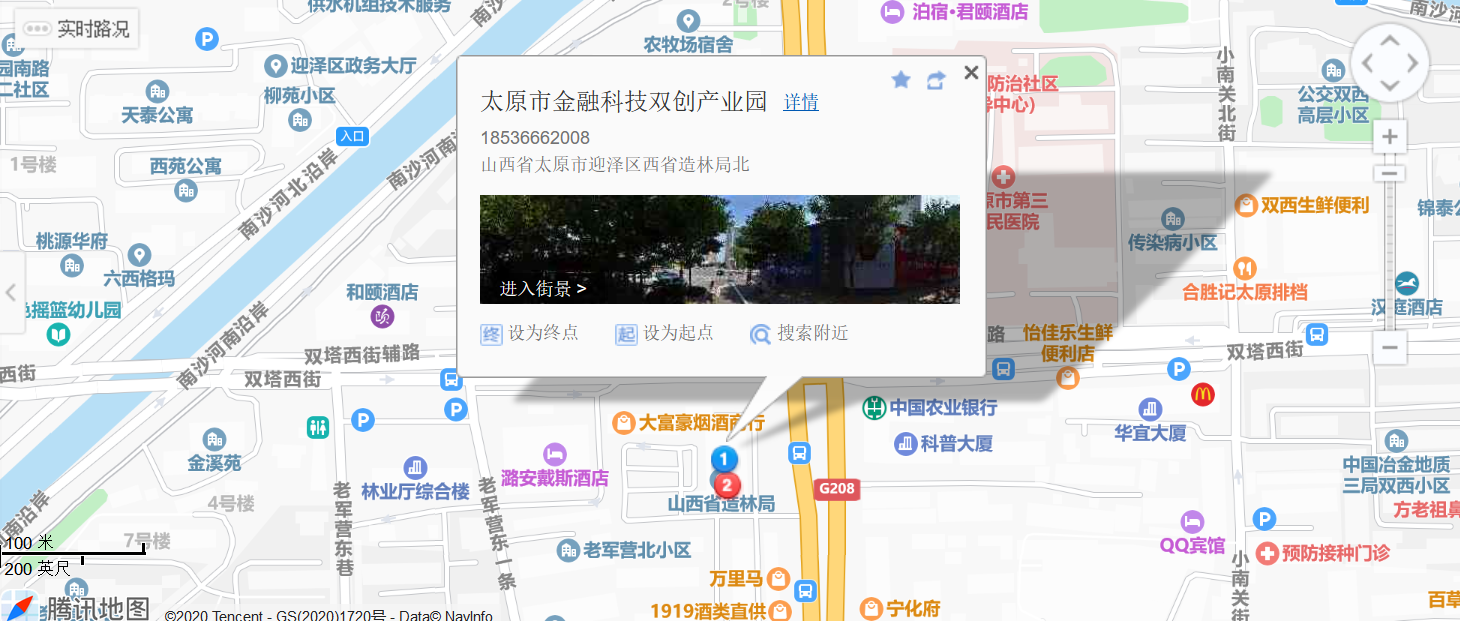
Task: Select map marker number 1
Action: coord(725,459)
